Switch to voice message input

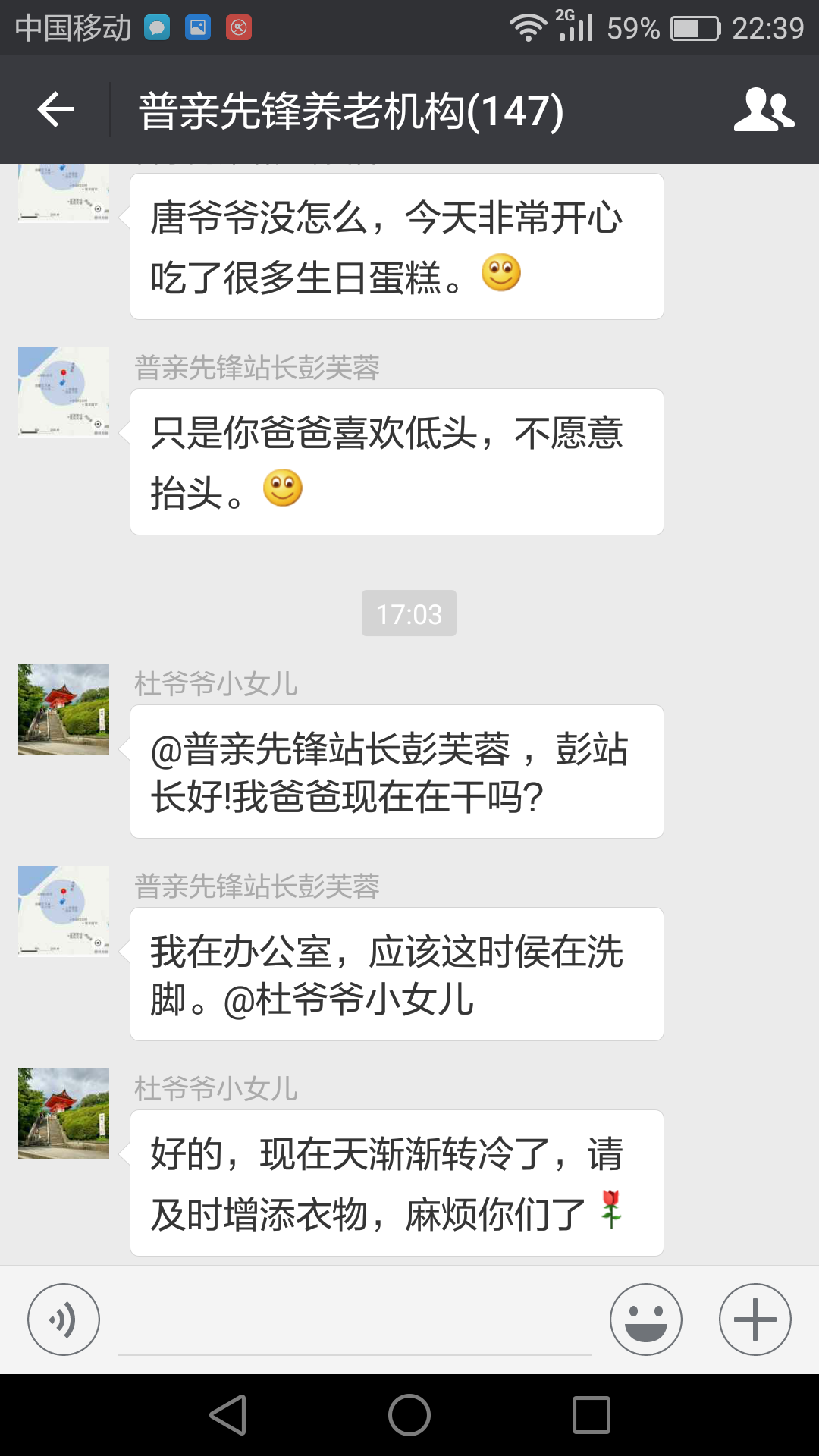coord(64,1319)
